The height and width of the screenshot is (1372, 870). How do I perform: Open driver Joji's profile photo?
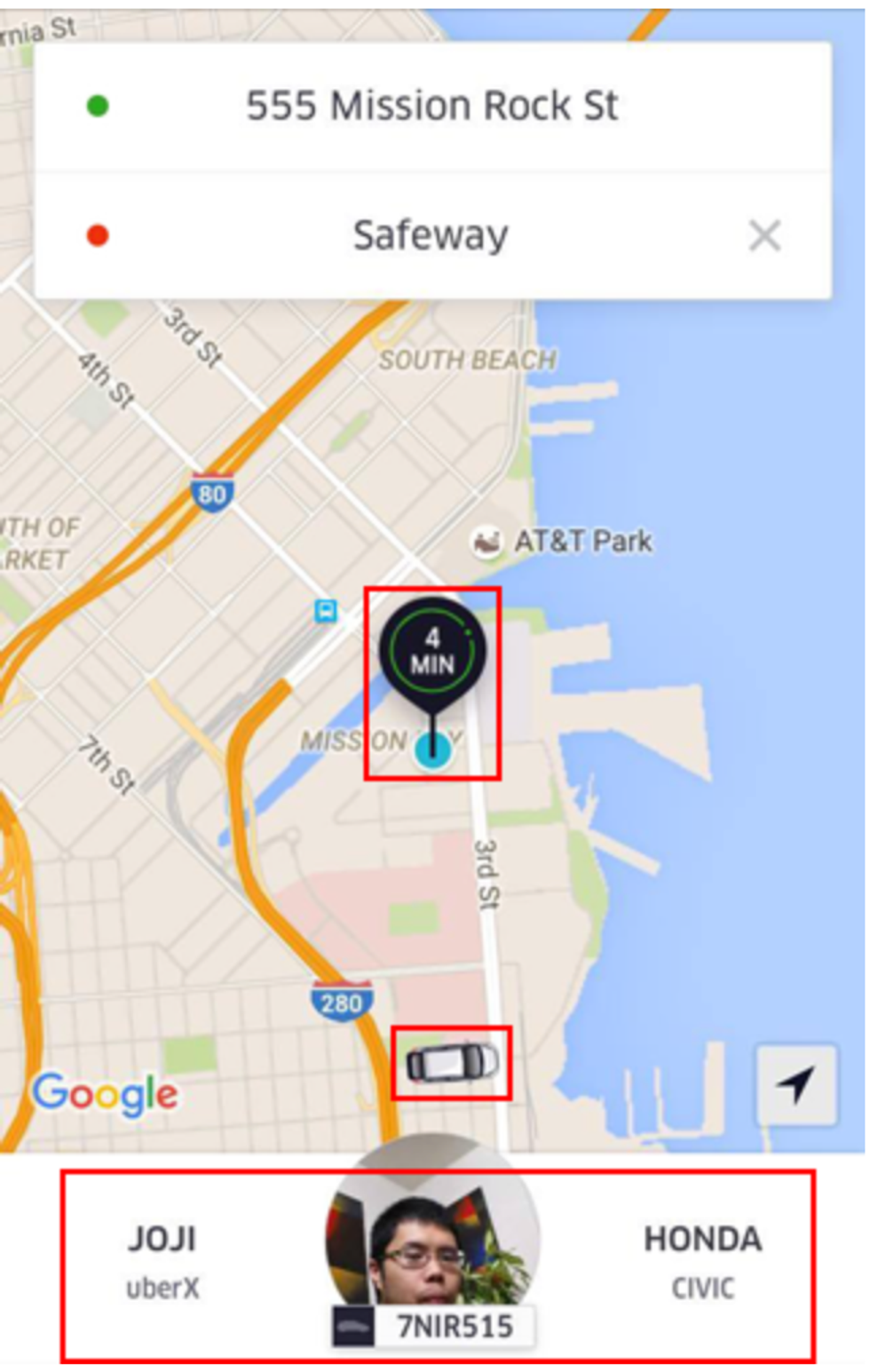[432, 1234]
